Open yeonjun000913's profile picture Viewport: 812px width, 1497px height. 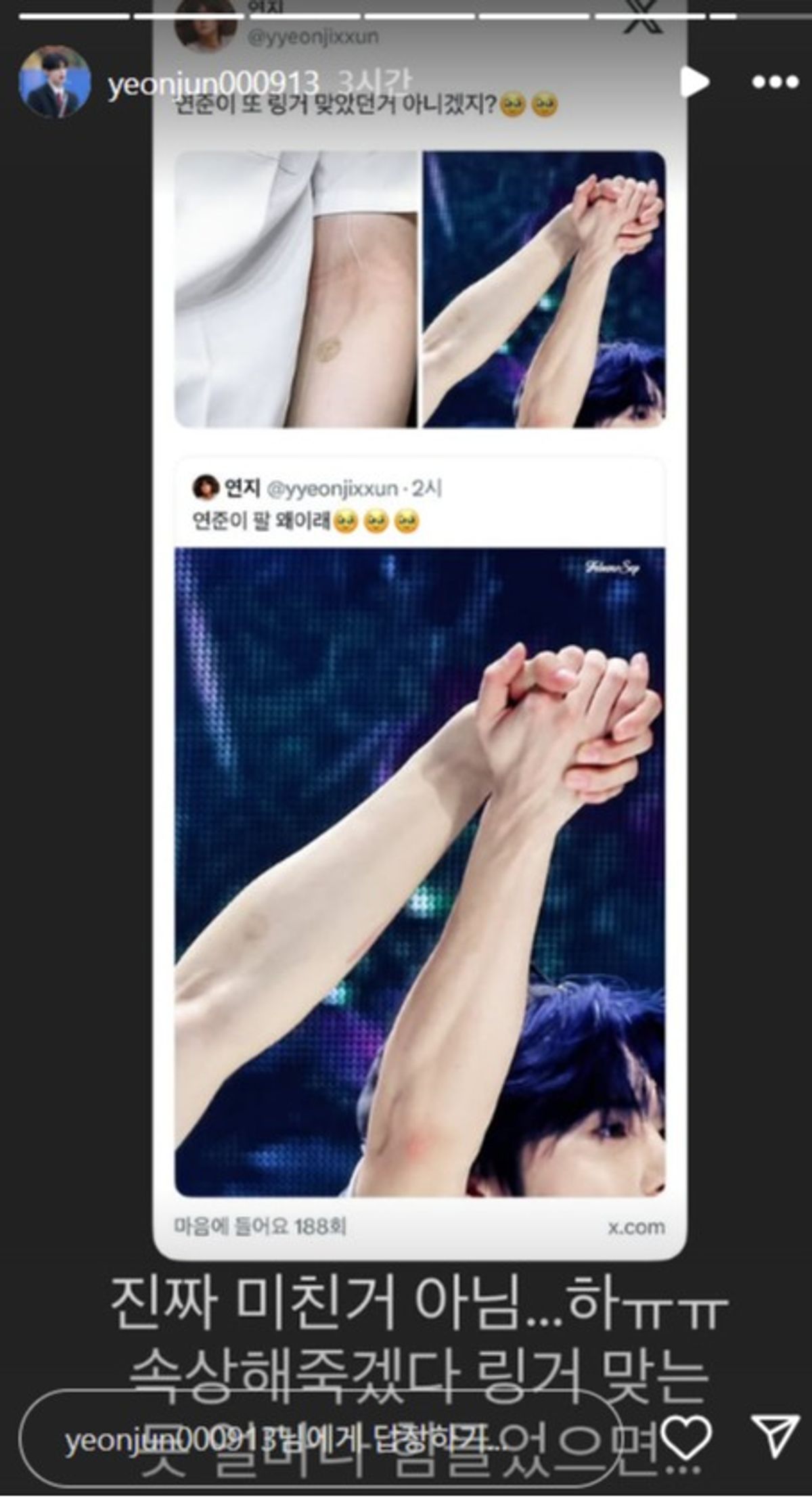[54, 83]
